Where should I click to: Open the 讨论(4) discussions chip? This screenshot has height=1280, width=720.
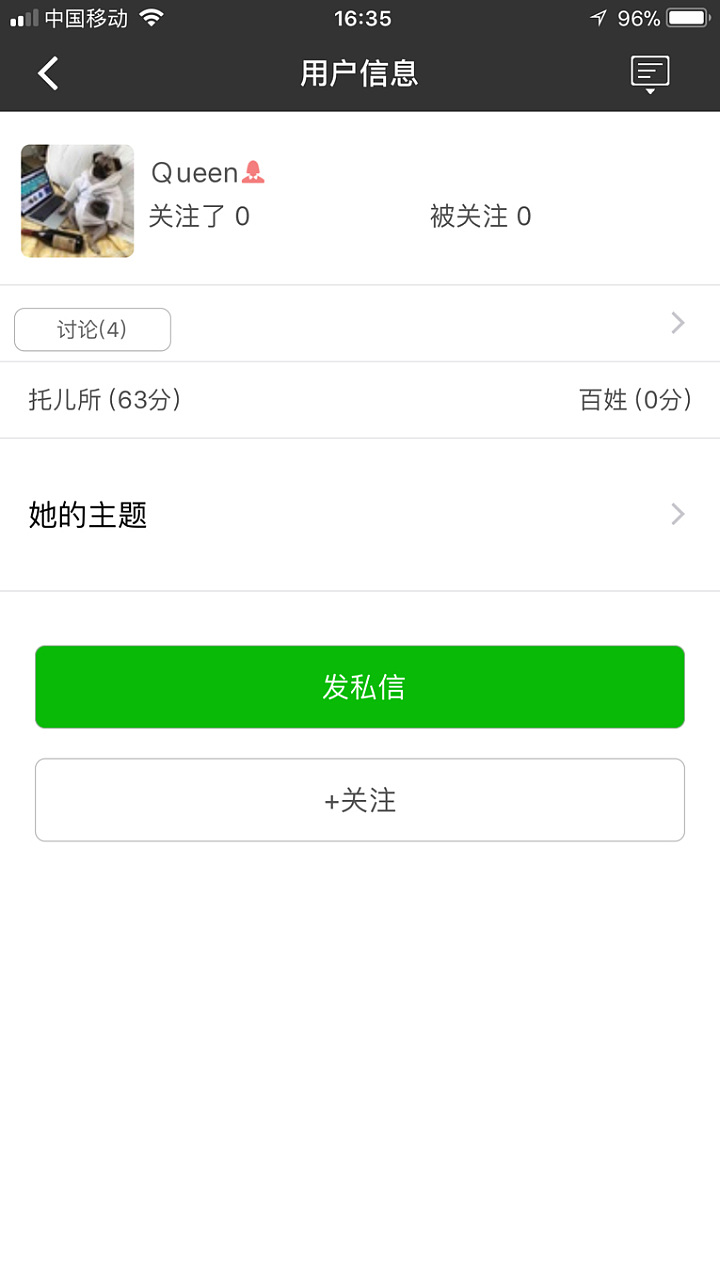point(92,329)
